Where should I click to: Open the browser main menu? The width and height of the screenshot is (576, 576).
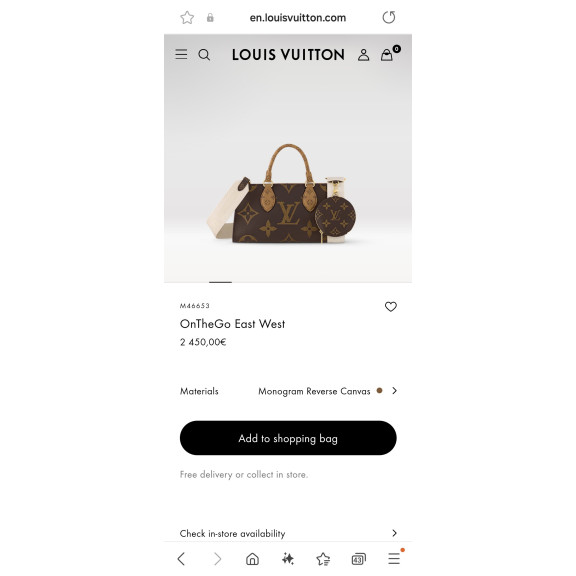(396, 557)
